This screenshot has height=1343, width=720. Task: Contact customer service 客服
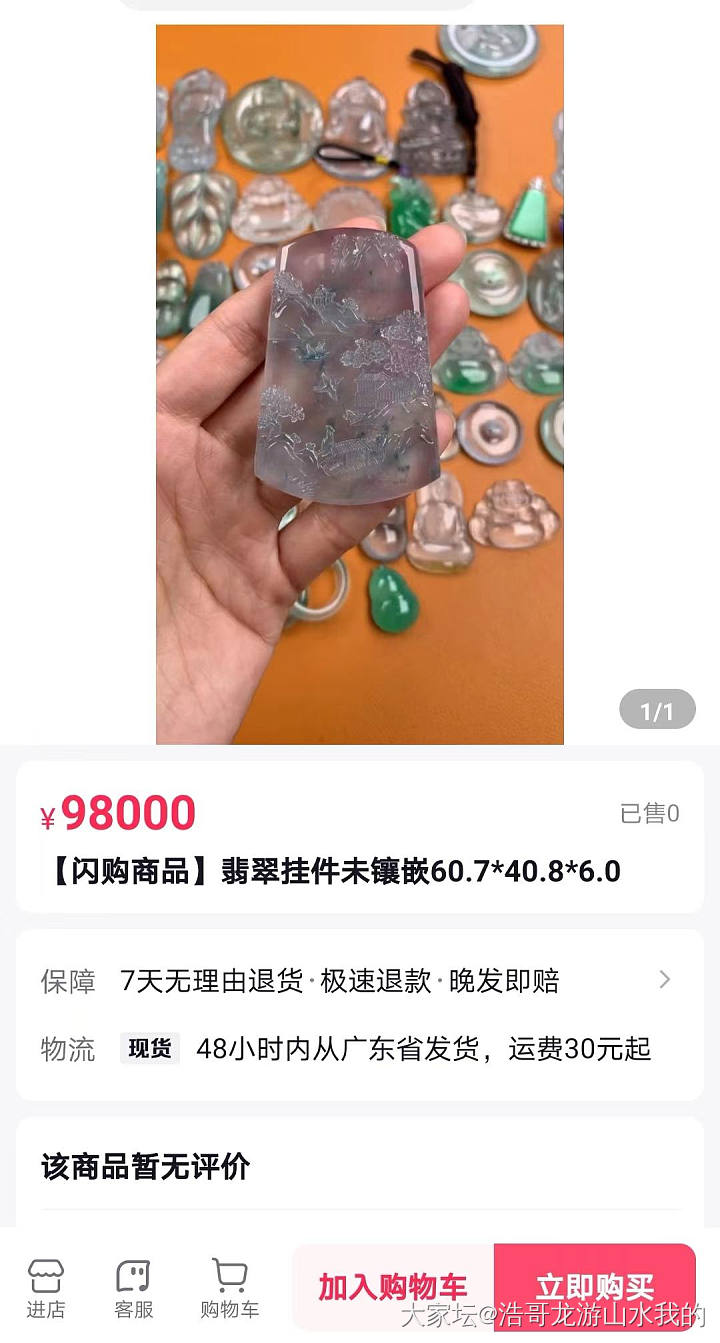click(x=133, y=1288)
